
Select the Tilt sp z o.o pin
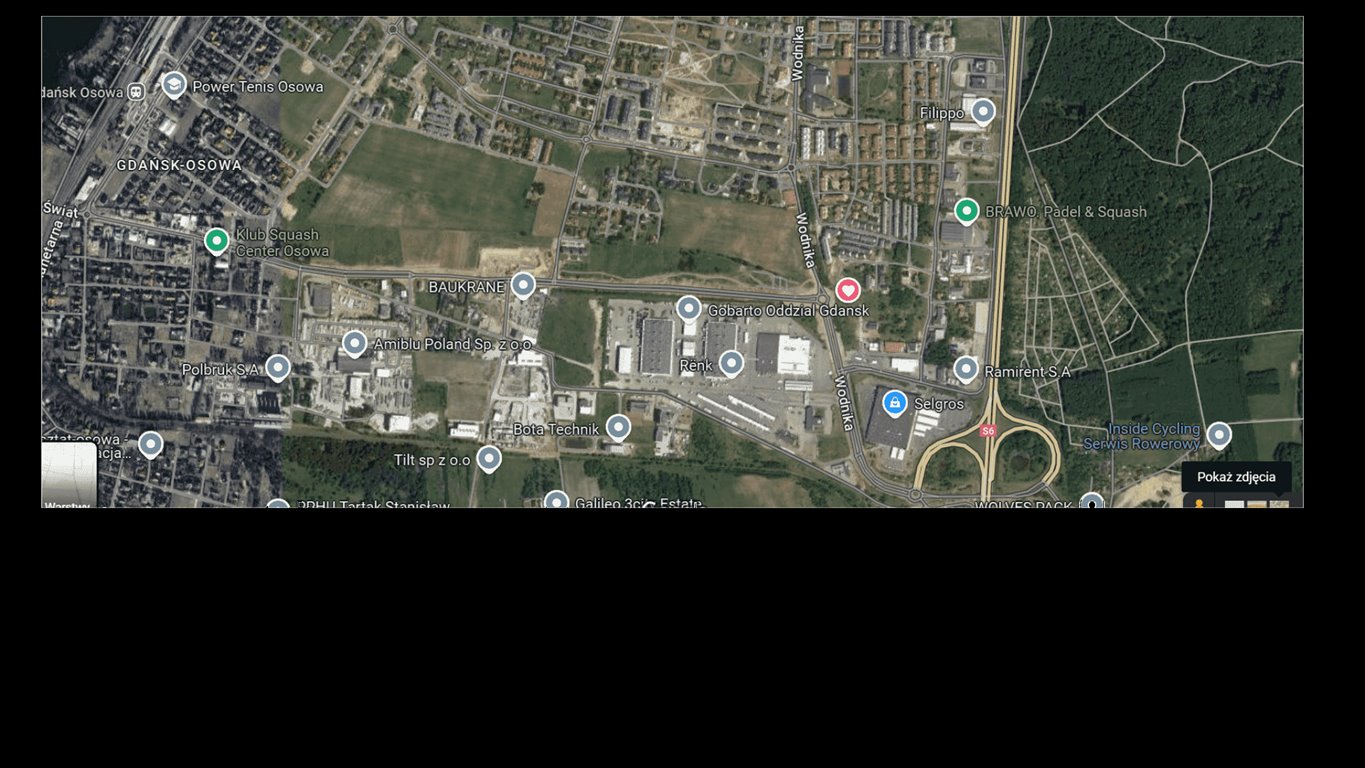pos(488,459)
